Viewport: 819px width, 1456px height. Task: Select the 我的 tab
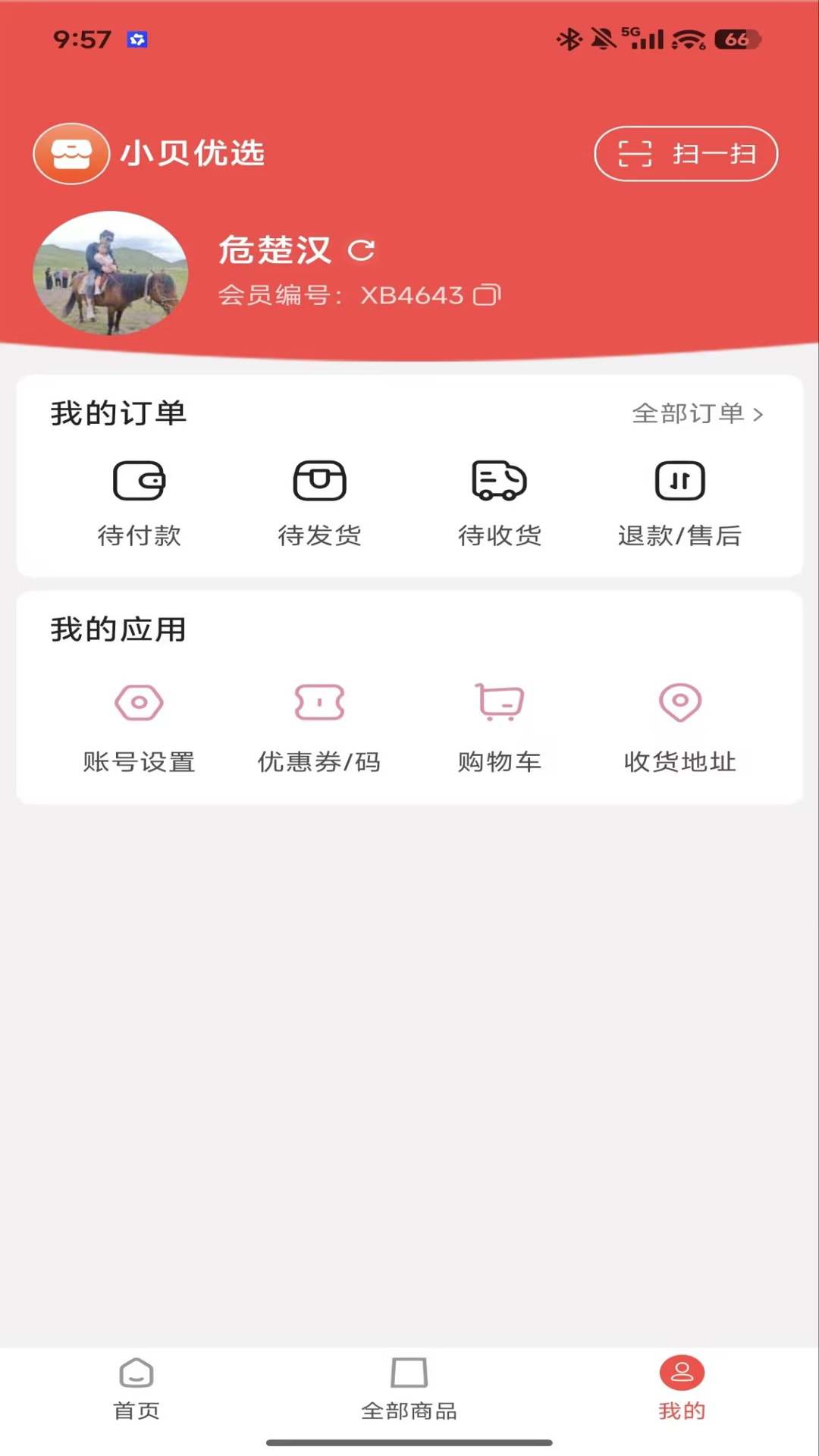coord(682,1389)
